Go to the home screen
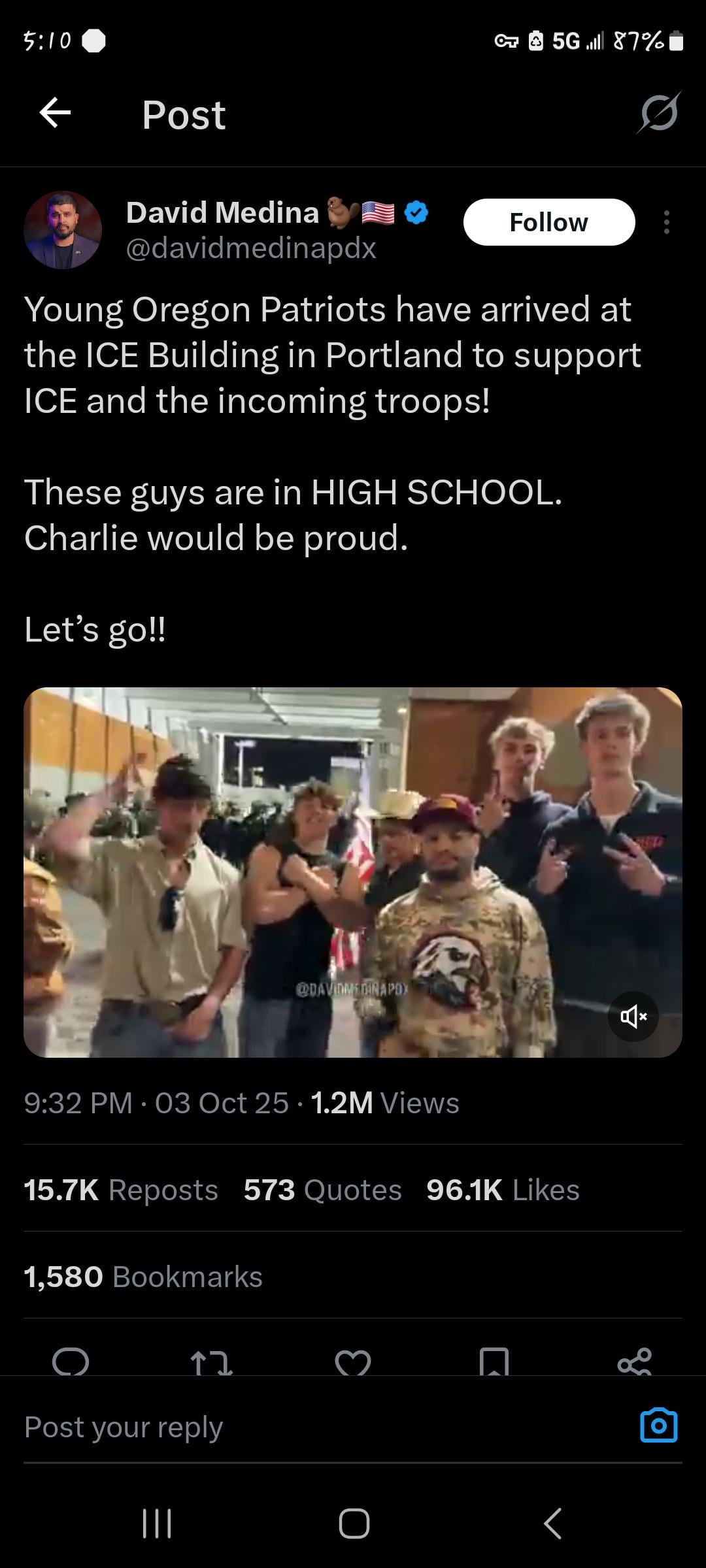Screen dimensions: 706x1568 (354, 1524)
